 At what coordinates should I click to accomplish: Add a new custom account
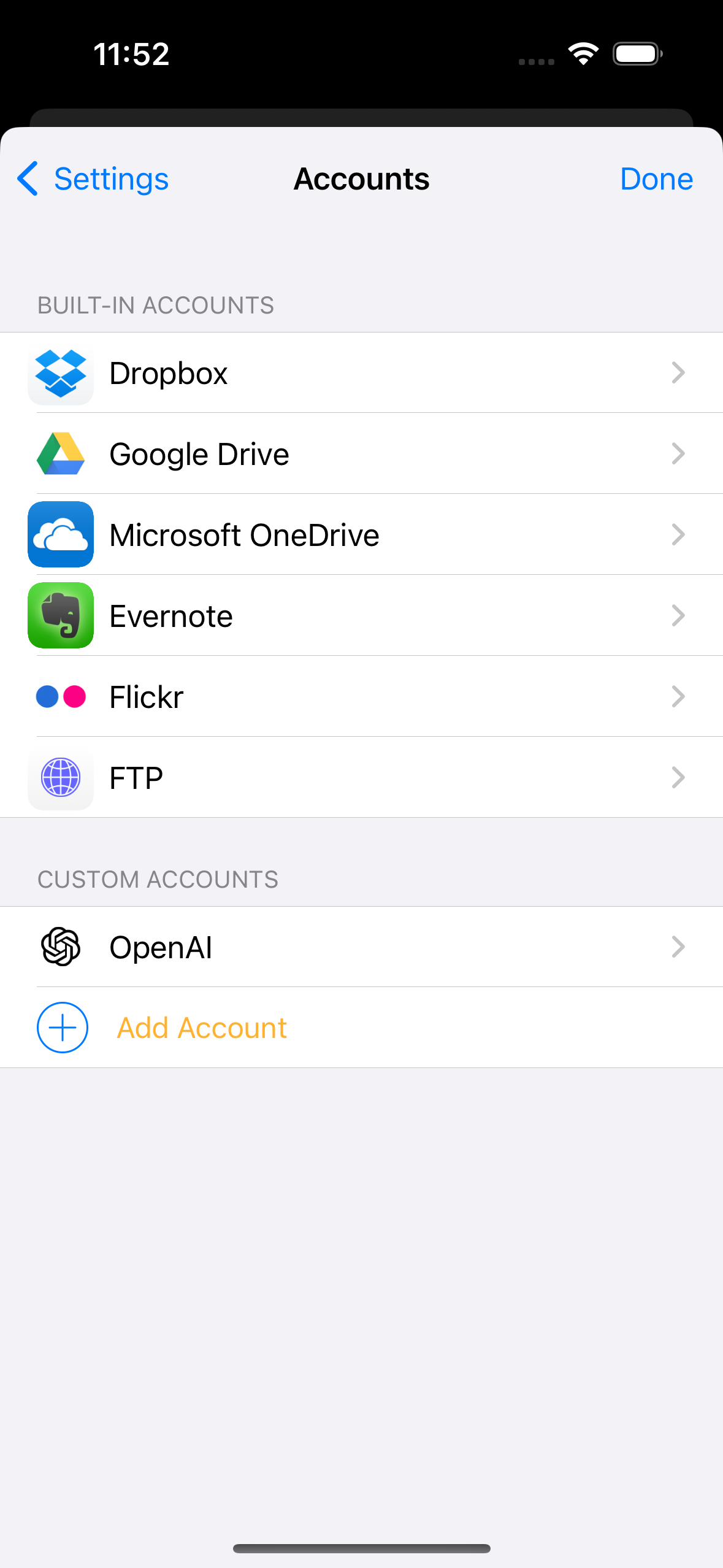click(201, 1028)
